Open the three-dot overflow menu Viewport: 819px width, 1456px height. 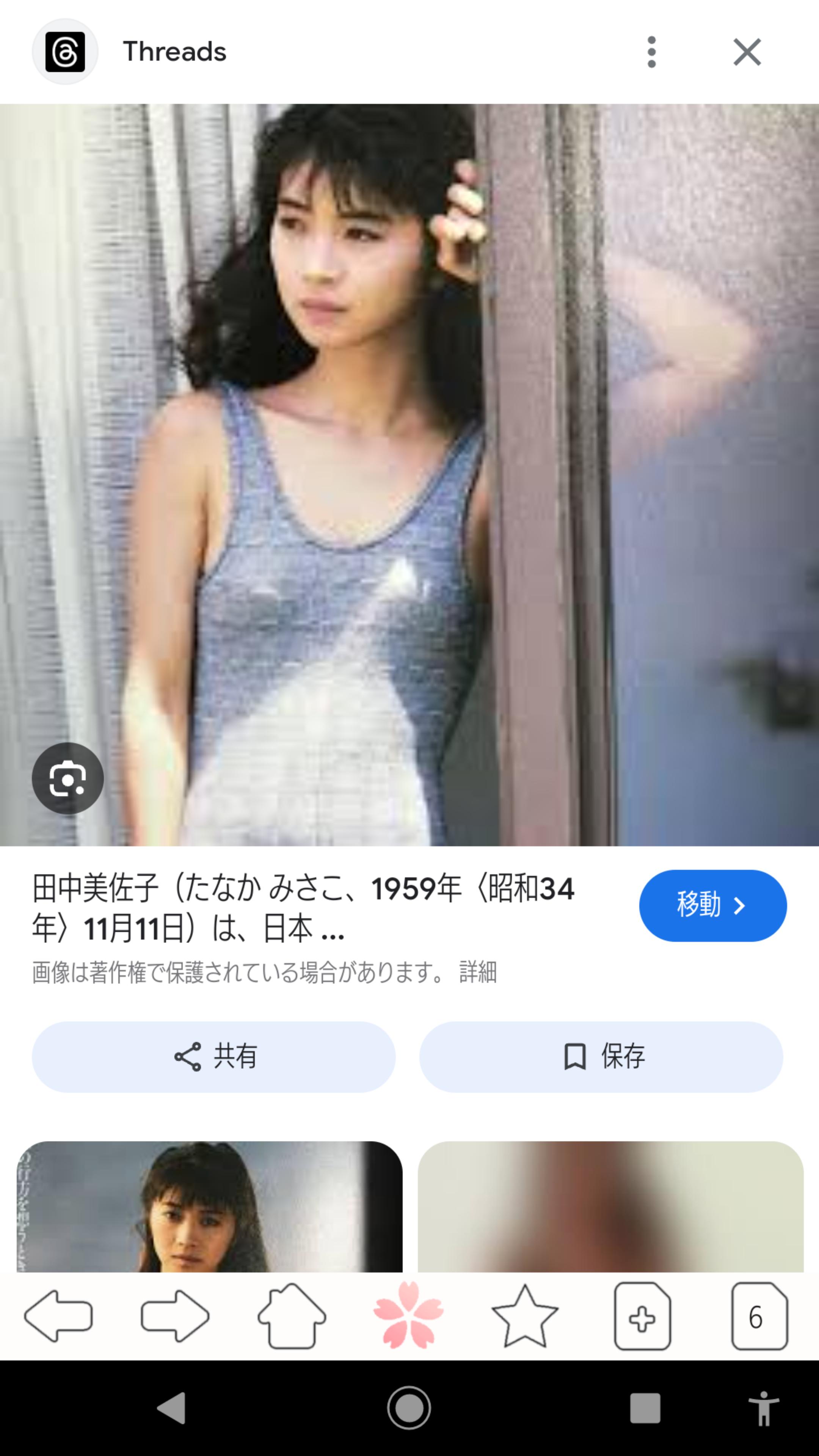coord(651,52)
